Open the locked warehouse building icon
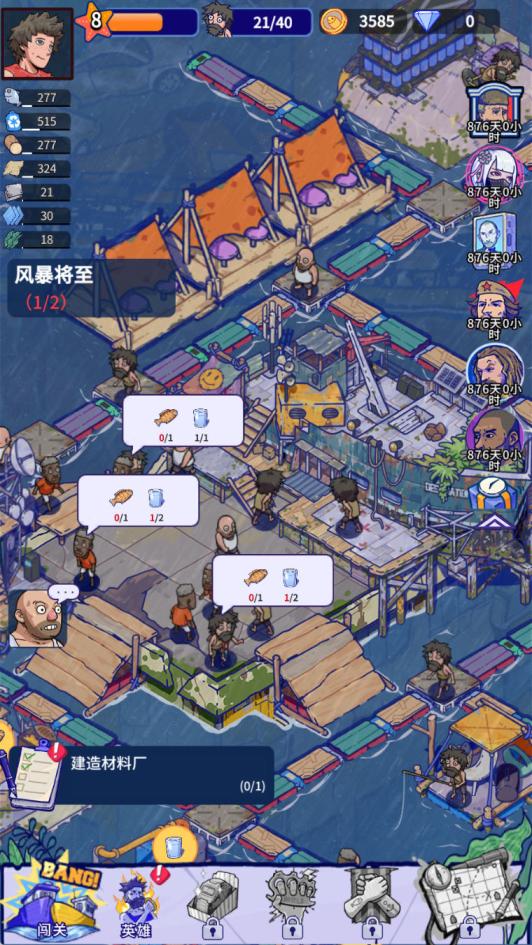This screenshot has width=532, height=945. click(x=213, y=902)
